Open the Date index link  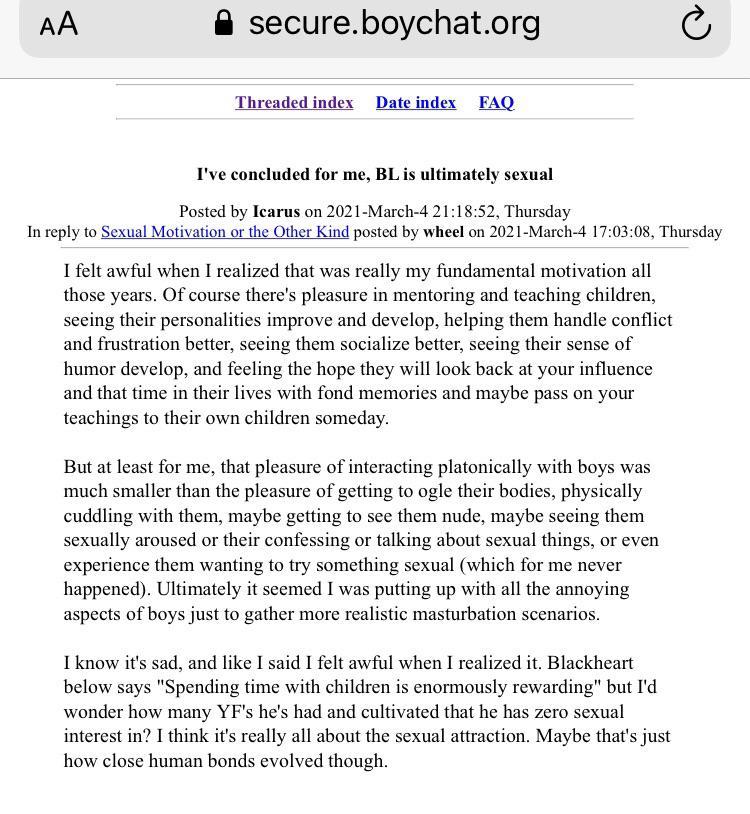pyautogui.click(x=415, y=102)
